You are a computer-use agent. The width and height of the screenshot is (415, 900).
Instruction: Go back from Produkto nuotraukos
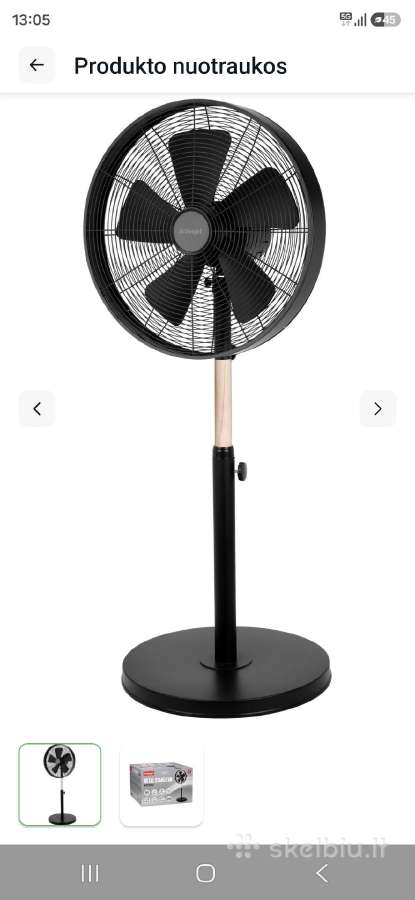pyautogui.click(x=37, y=65)
